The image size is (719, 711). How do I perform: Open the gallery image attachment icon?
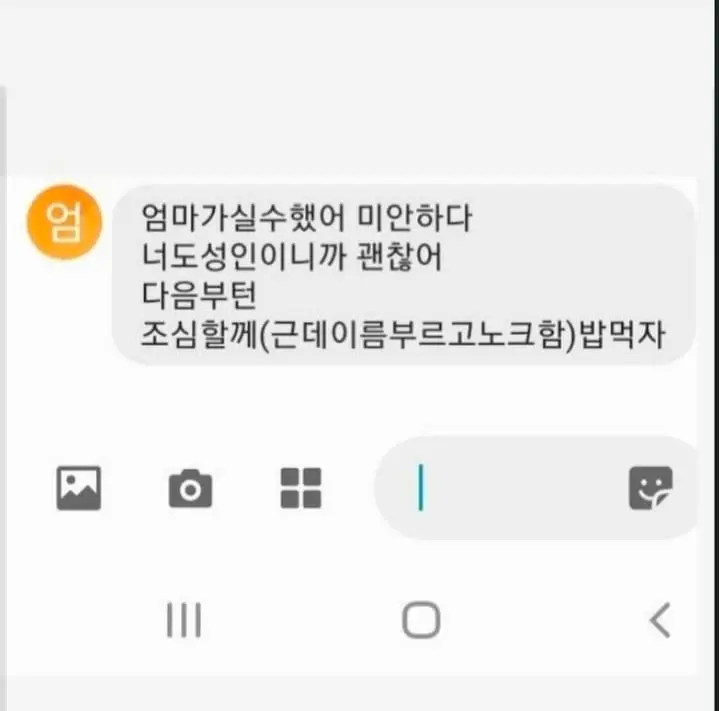(x=79, y=488)
